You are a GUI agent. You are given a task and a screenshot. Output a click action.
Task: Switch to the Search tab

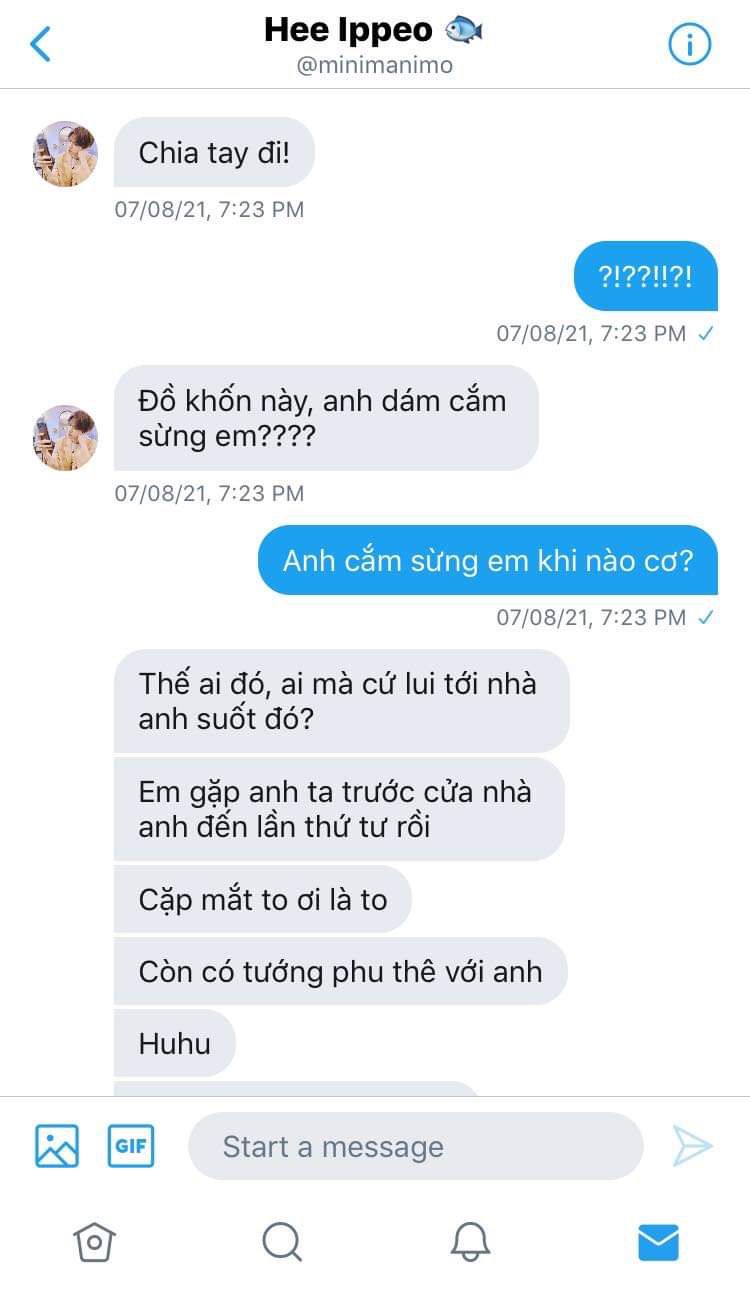point(282,1242)
